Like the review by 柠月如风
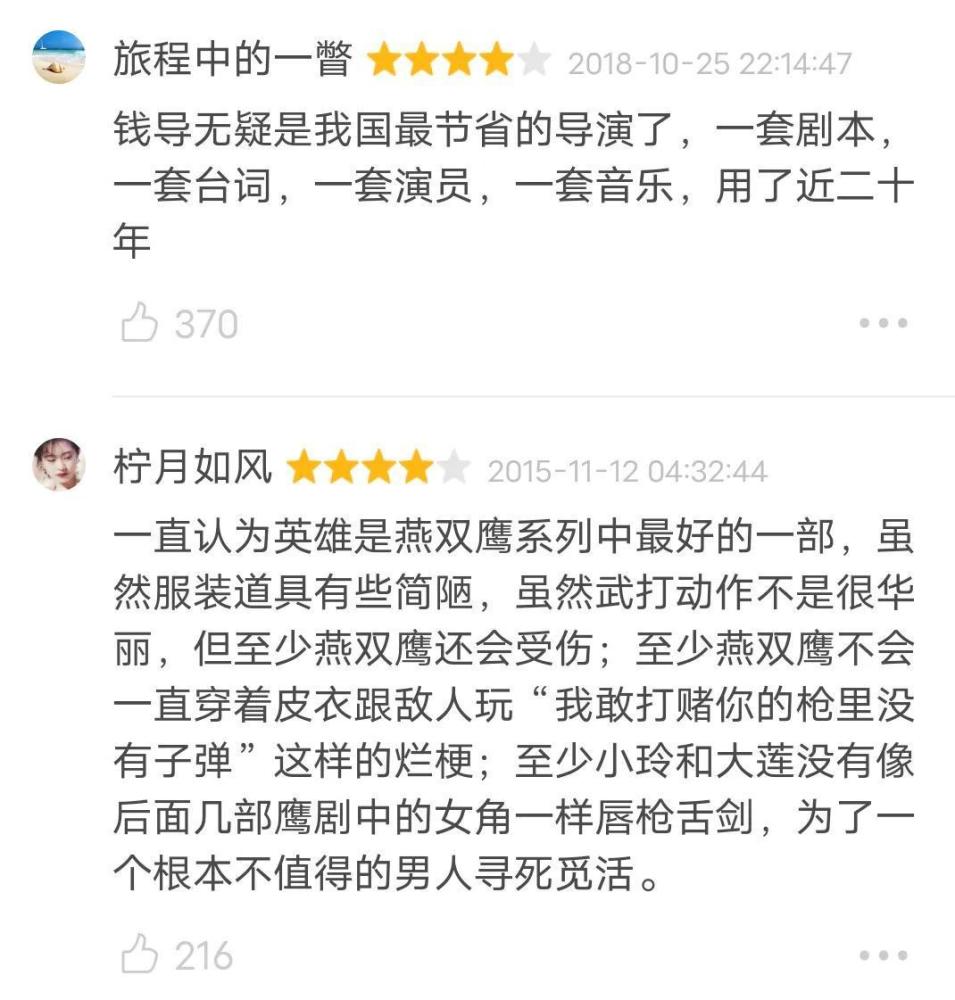 (x=141, y=955)
